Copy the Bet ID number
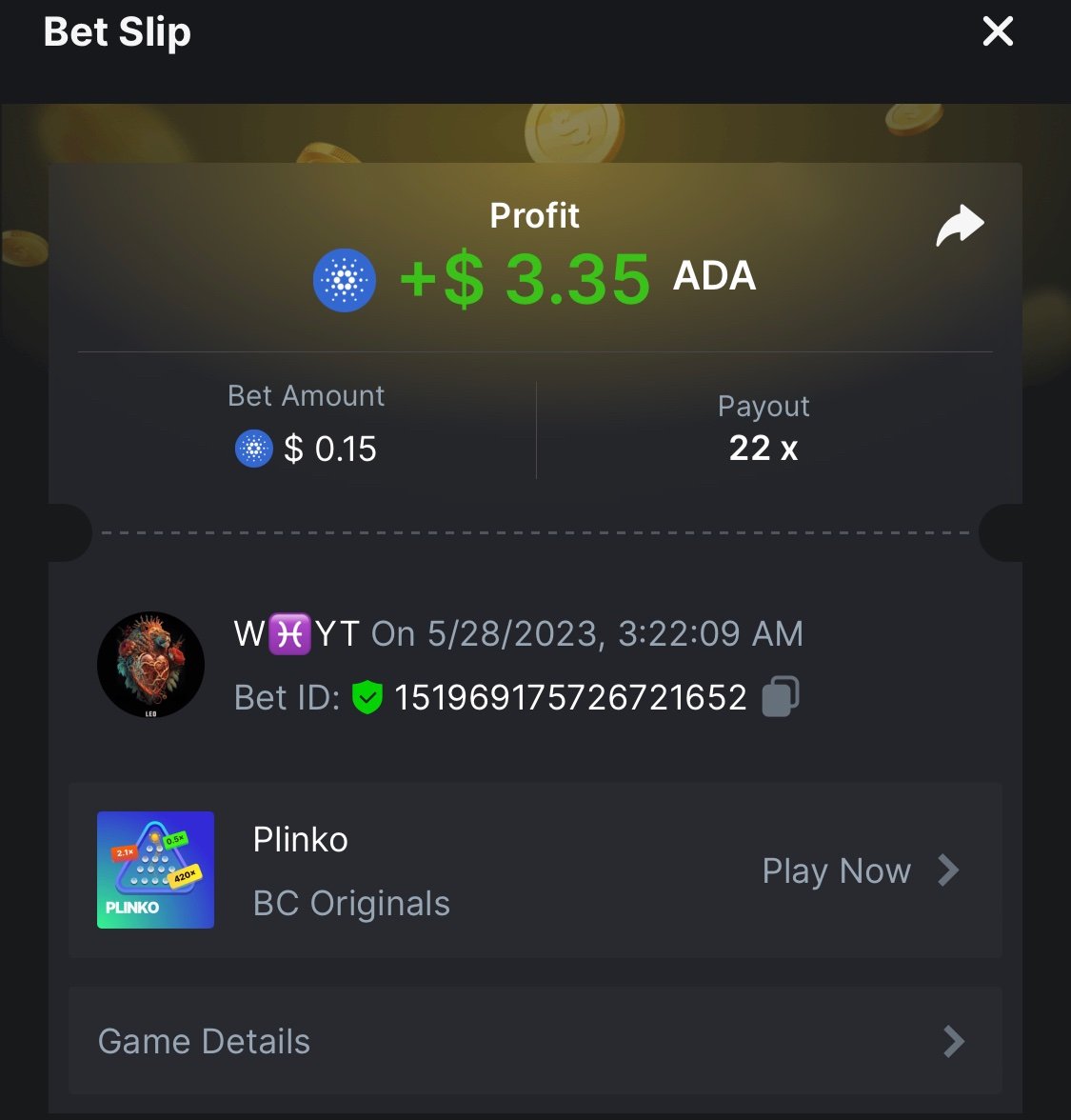This screenshot has width=1071, height=1120. 780,696
